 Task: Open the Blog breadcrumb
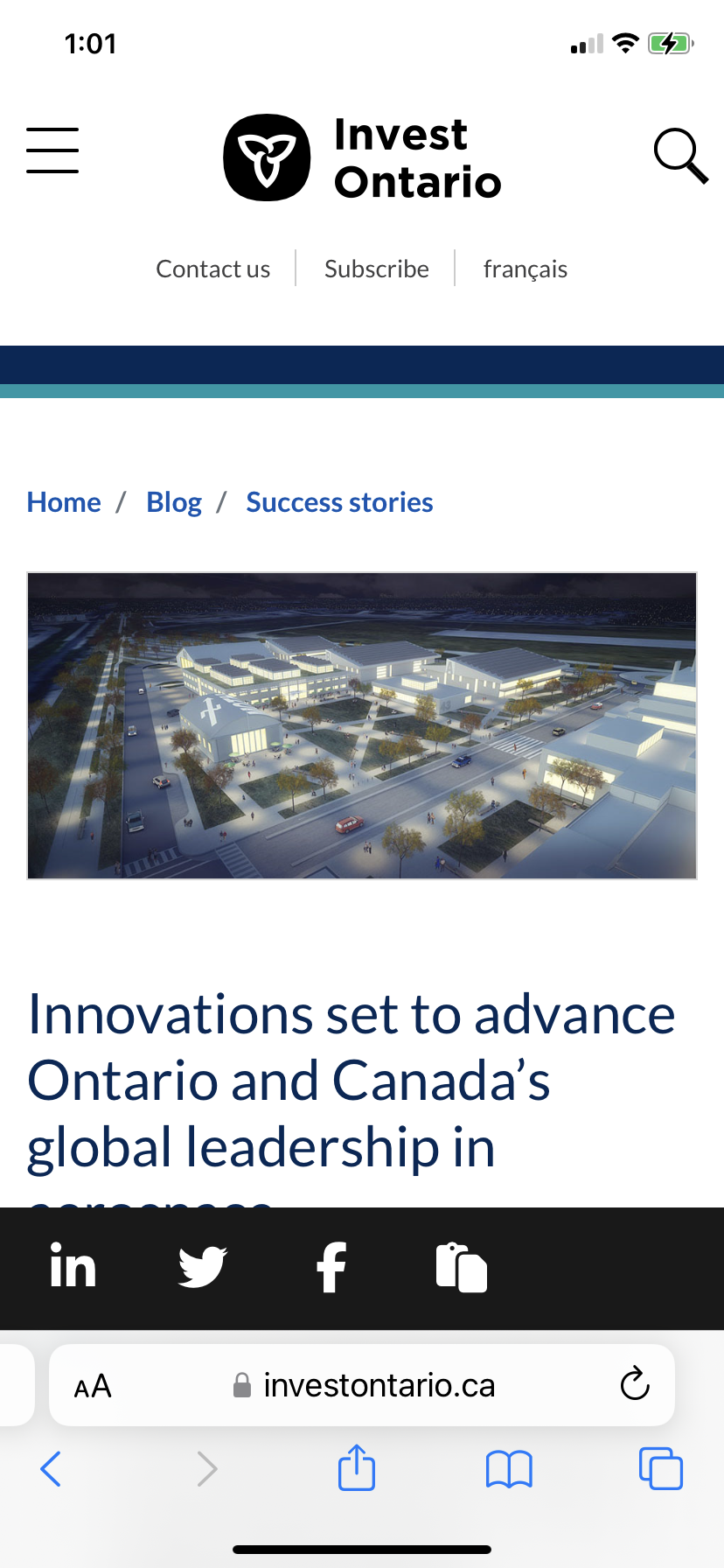pyautogui.click(x=174, y=502)
